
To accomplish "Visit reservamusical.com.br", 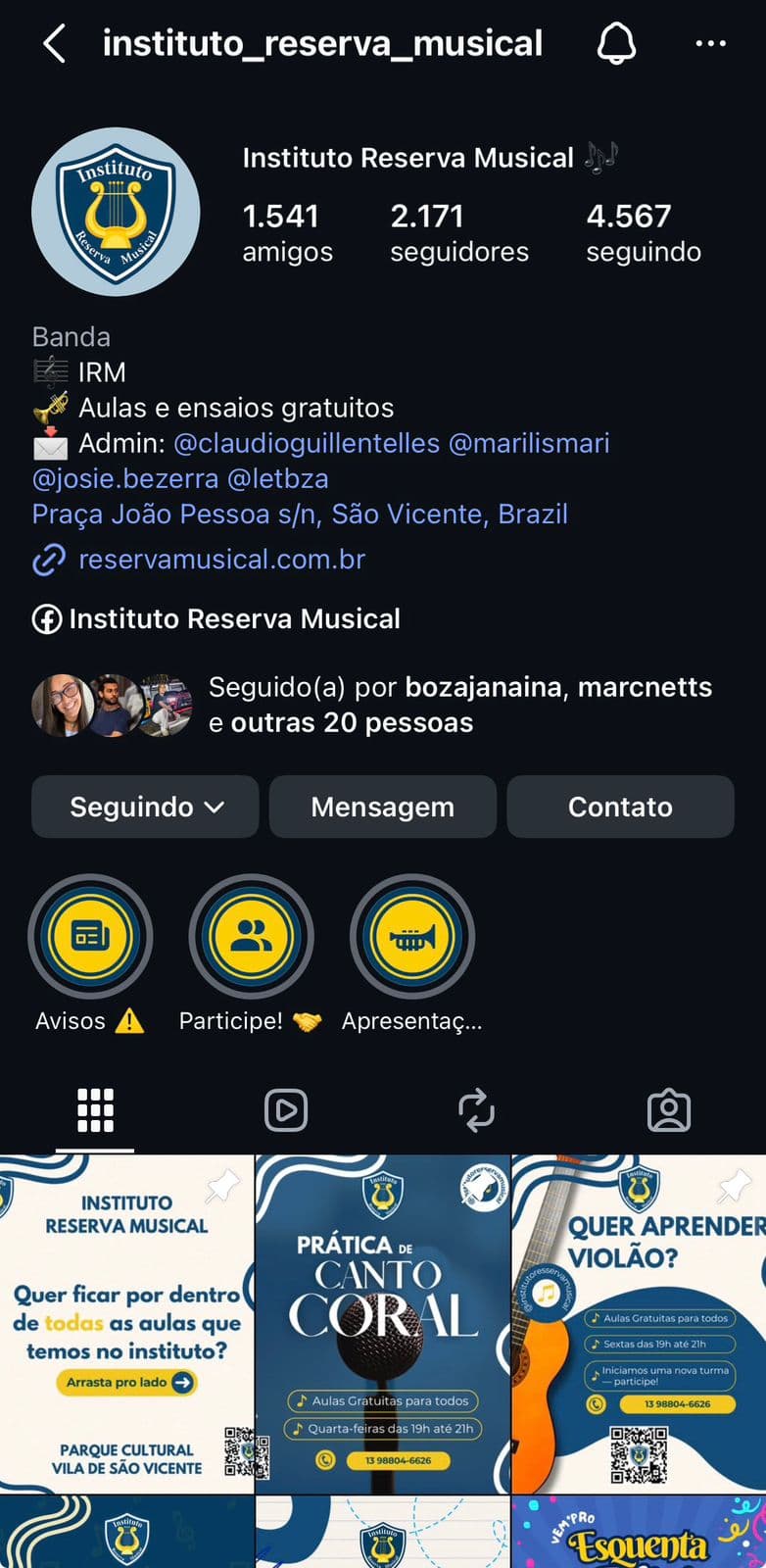I will tap(220, 560).
